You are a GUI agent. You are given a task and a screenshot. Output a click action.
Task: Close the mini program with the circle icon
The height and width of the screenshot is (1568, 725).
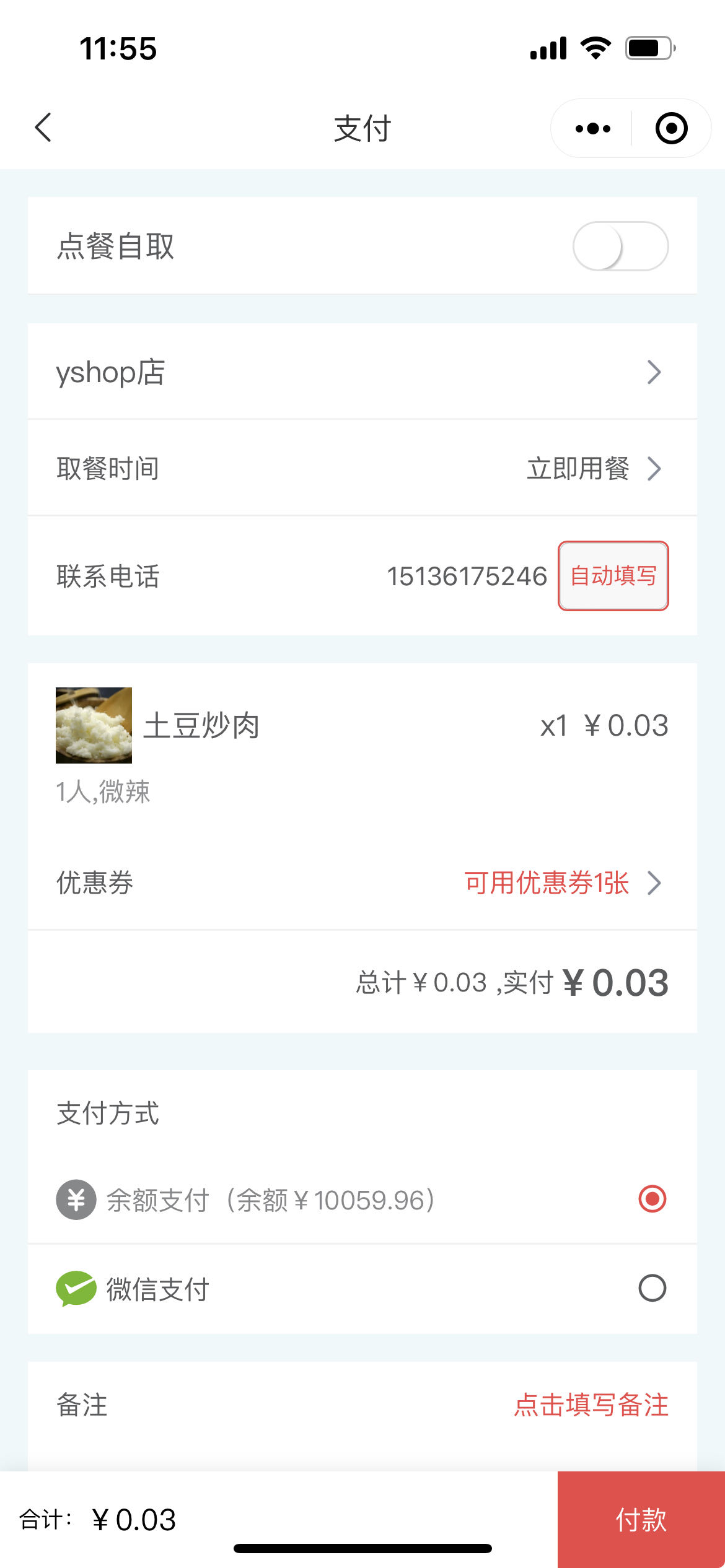click(x=671, y=129)
